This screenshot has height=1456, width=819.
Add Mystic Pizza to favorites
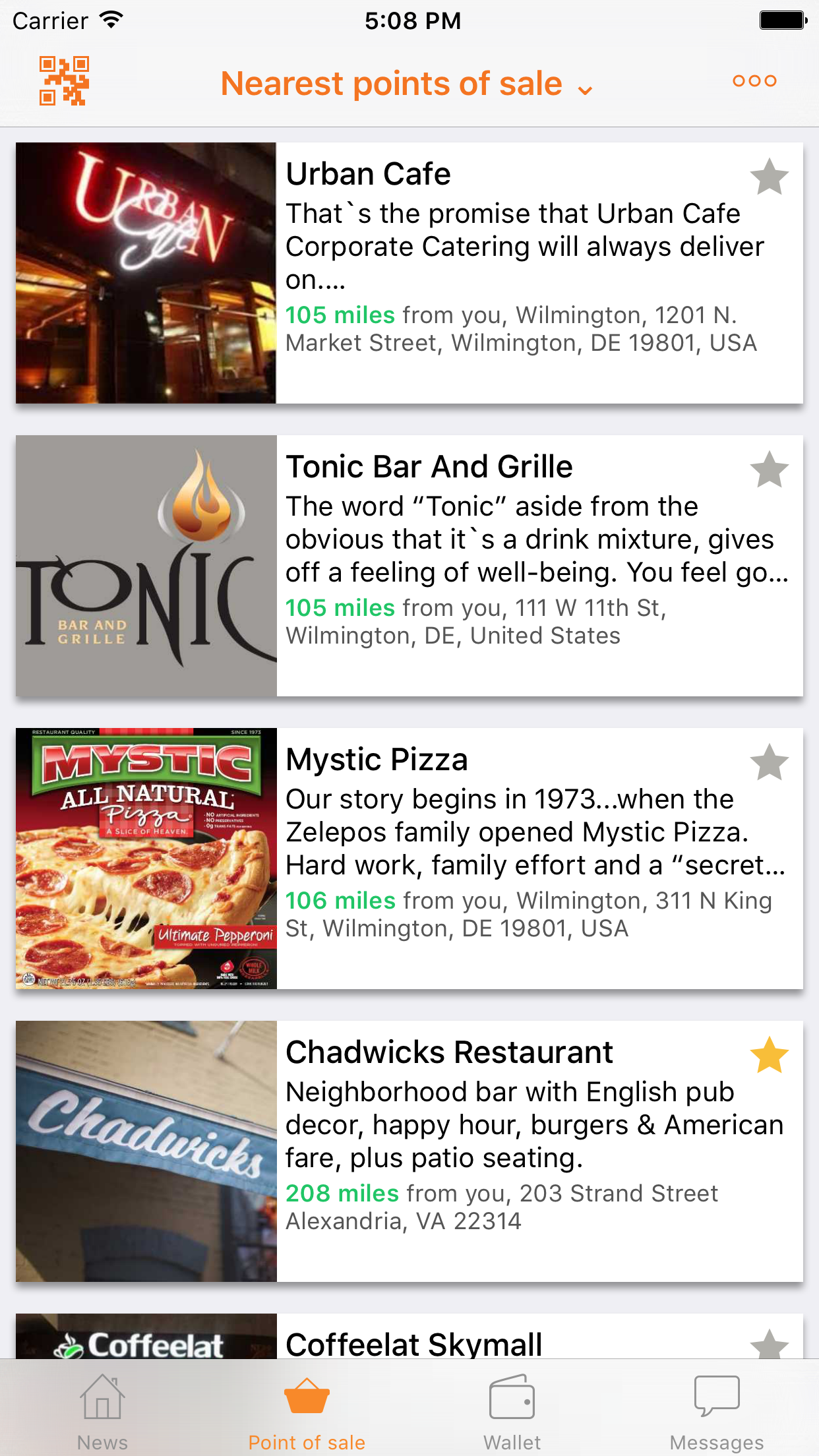pos(769,762)
